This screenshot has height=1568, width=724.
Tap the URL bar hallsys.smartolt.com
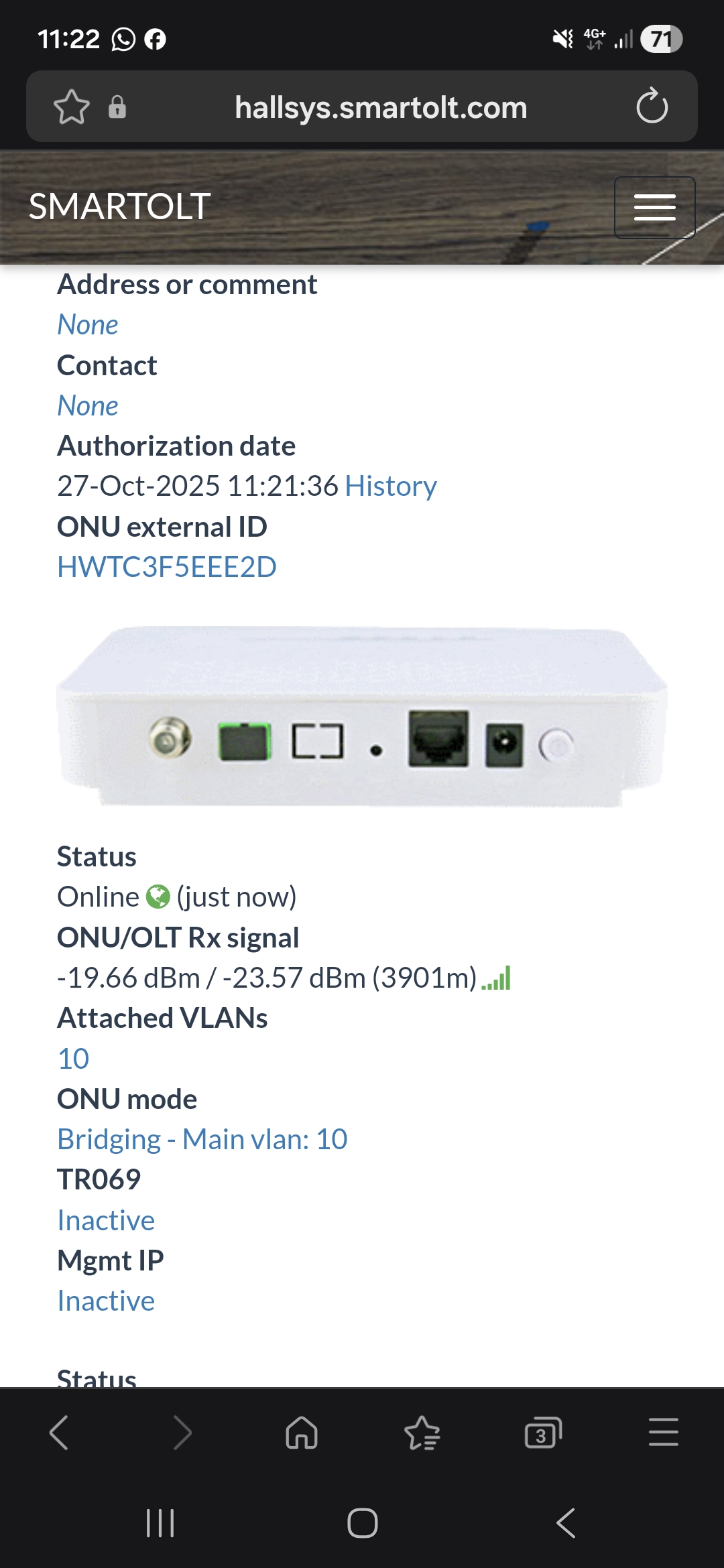pos(380,107)
